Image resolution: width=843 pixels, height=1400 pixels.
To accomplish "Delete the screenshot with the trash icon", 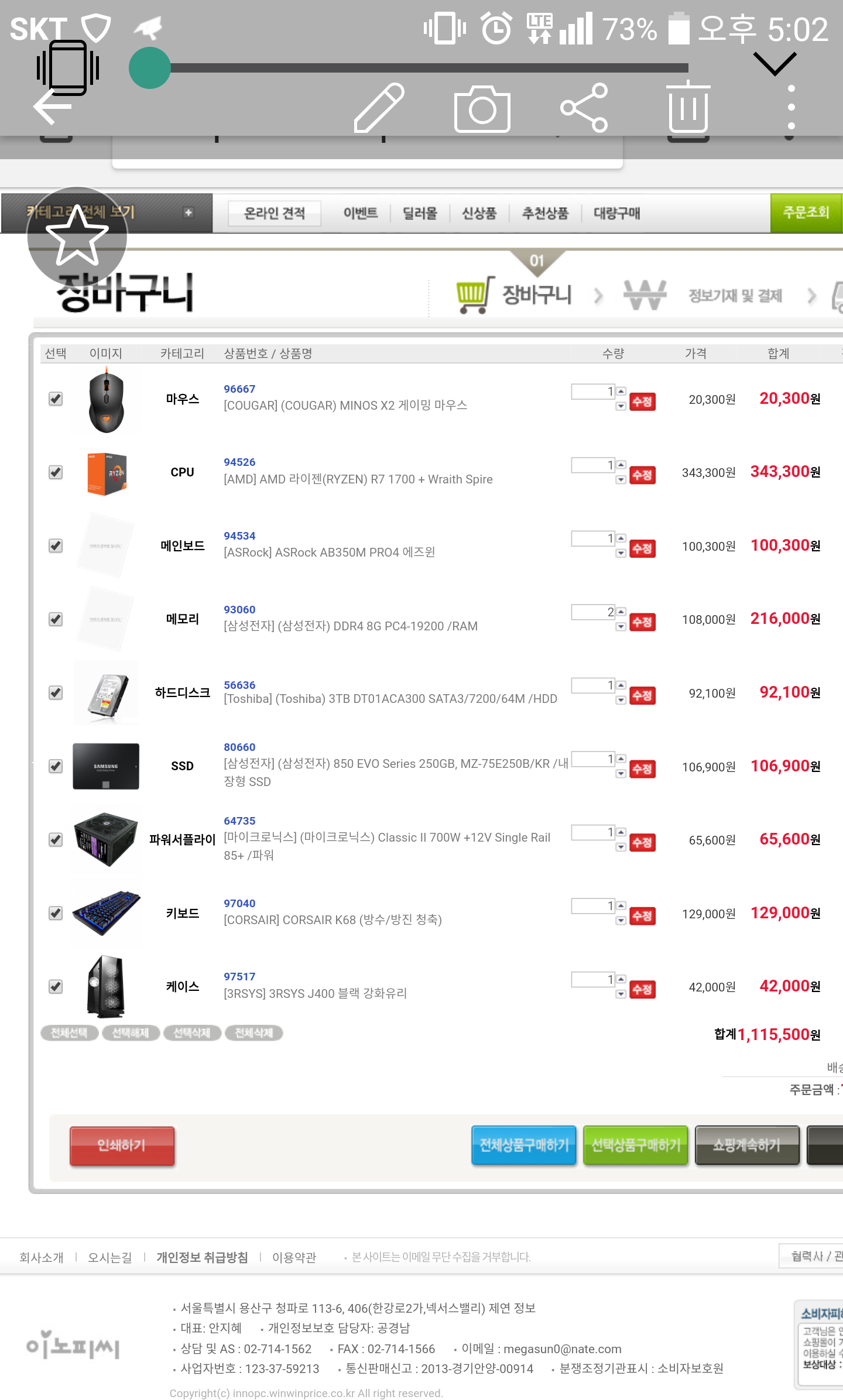I will coord(688,107).
